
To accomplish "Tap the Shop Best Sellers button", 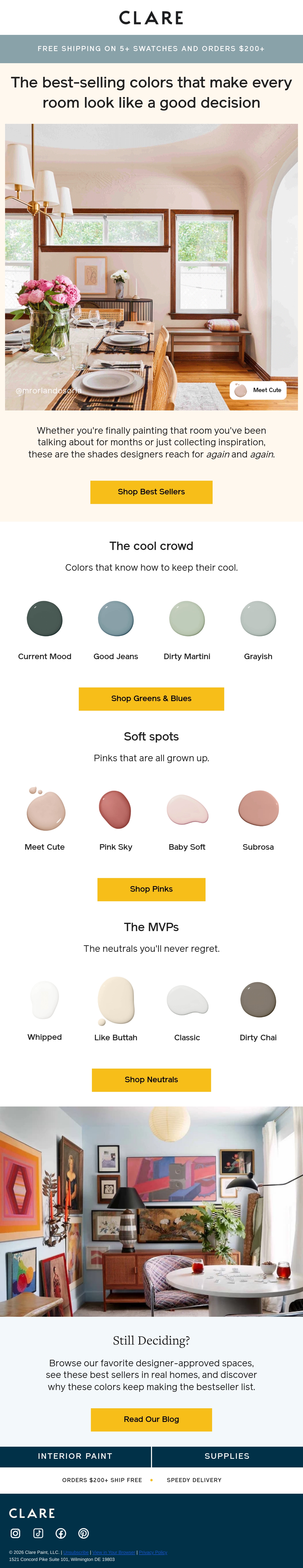I will click(x=151, y=492).
